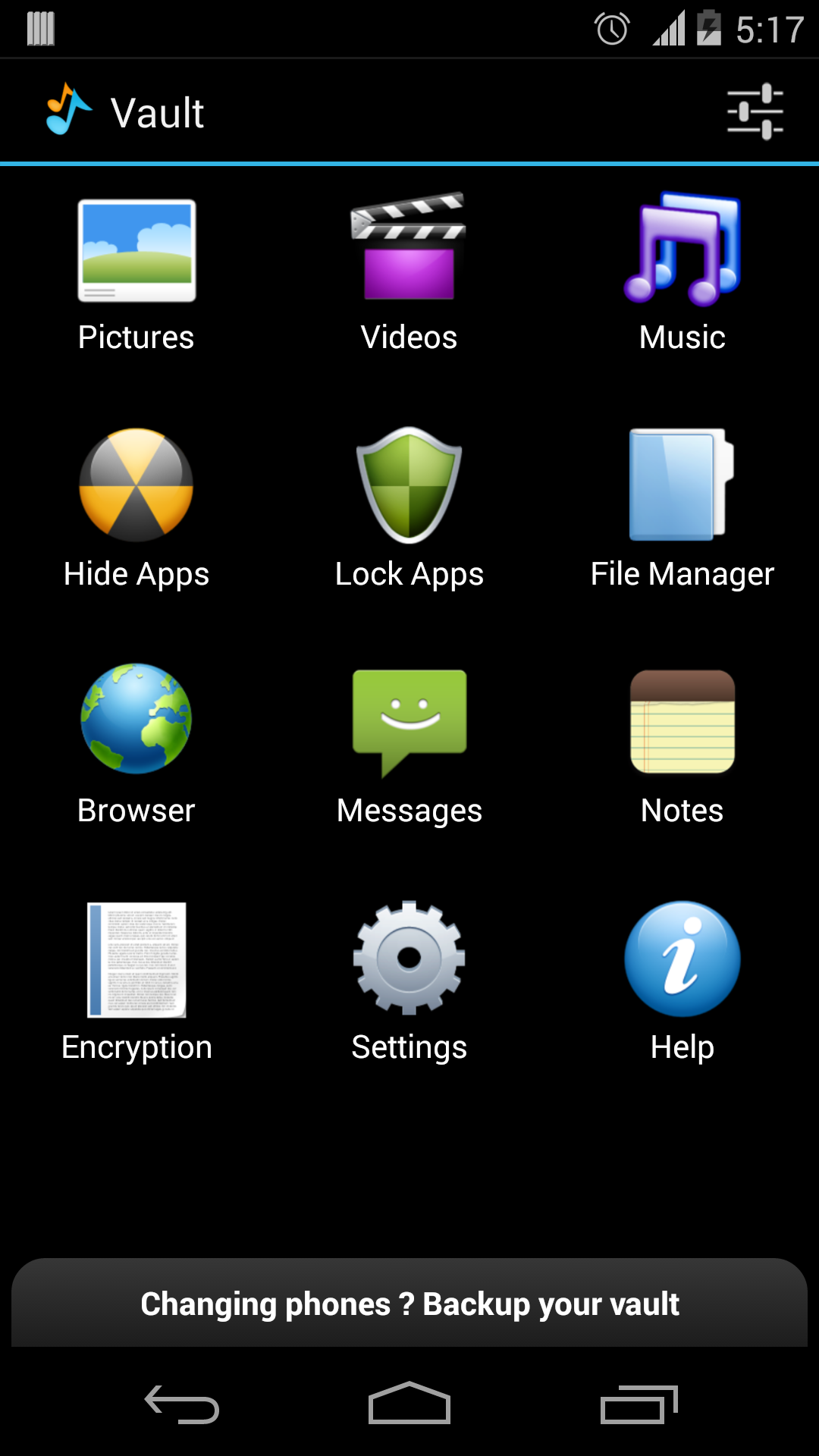Screen dimensions: 819x1456
Task: Open the sliders settings icon in app bar
Action: [755, 112]
